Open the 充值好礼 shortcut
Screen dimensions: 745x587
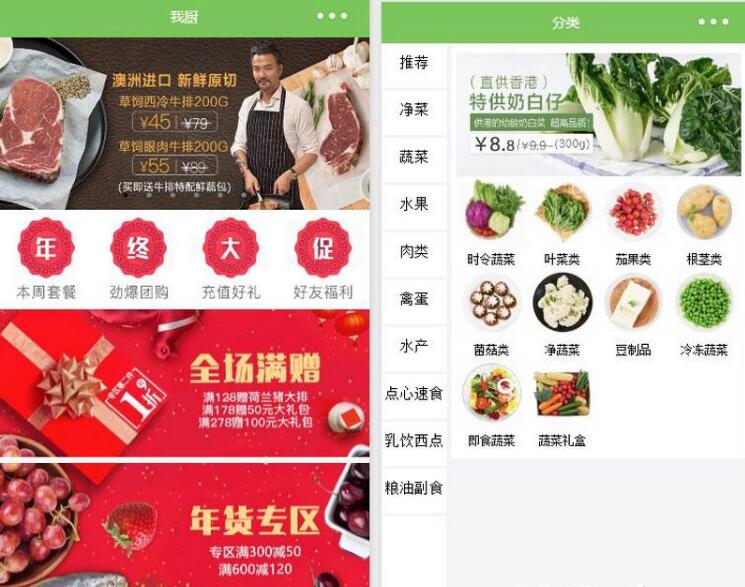coord(230,259)
